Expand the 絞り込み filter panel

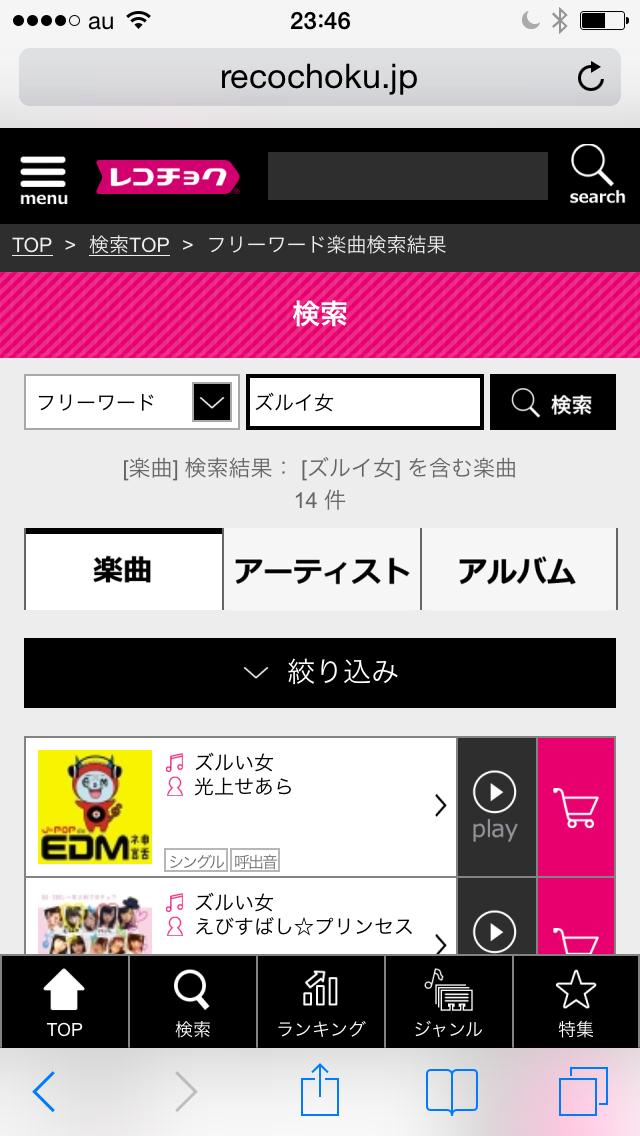(x=320, y=672)
